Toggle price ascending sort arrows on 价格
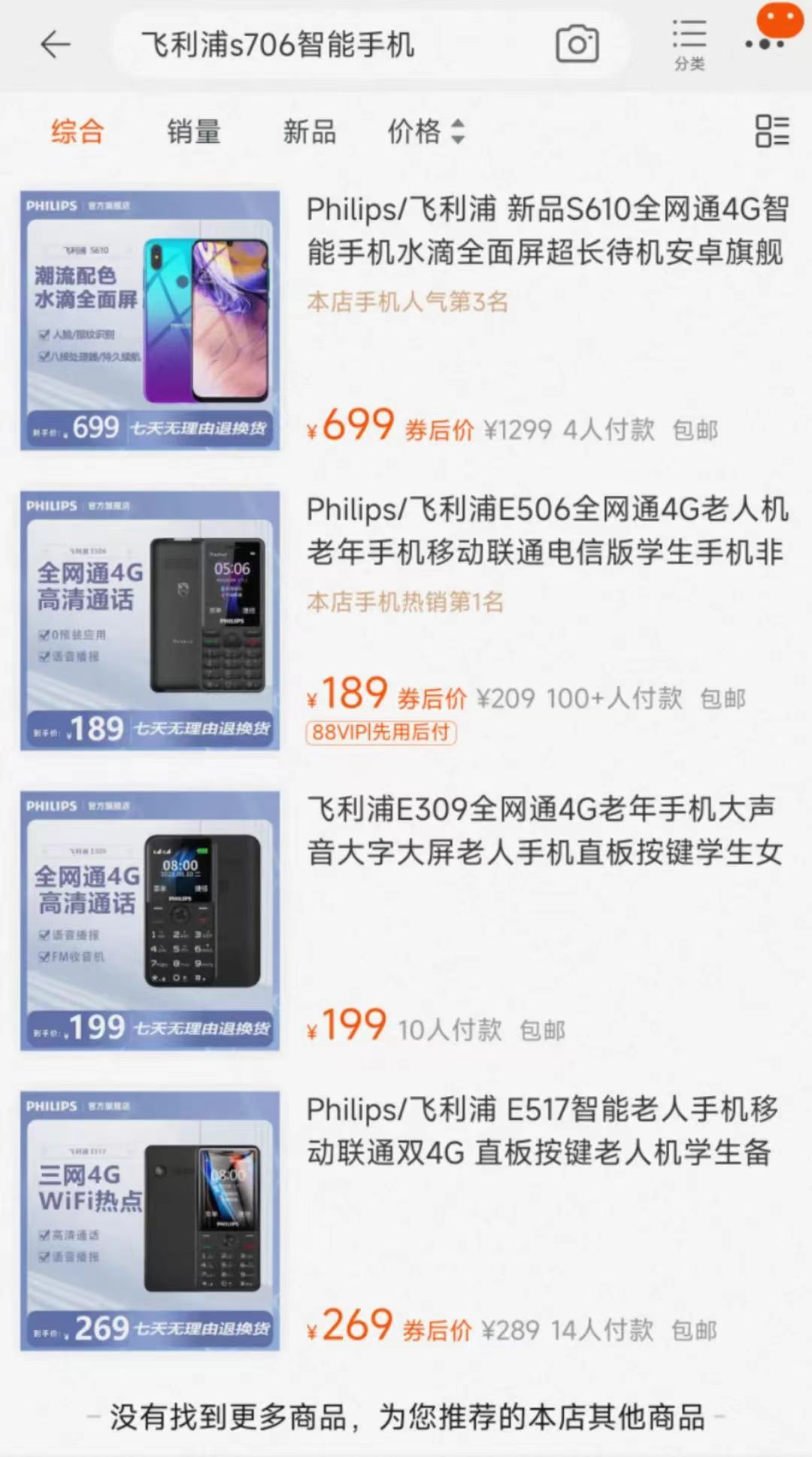 point(458,131)
